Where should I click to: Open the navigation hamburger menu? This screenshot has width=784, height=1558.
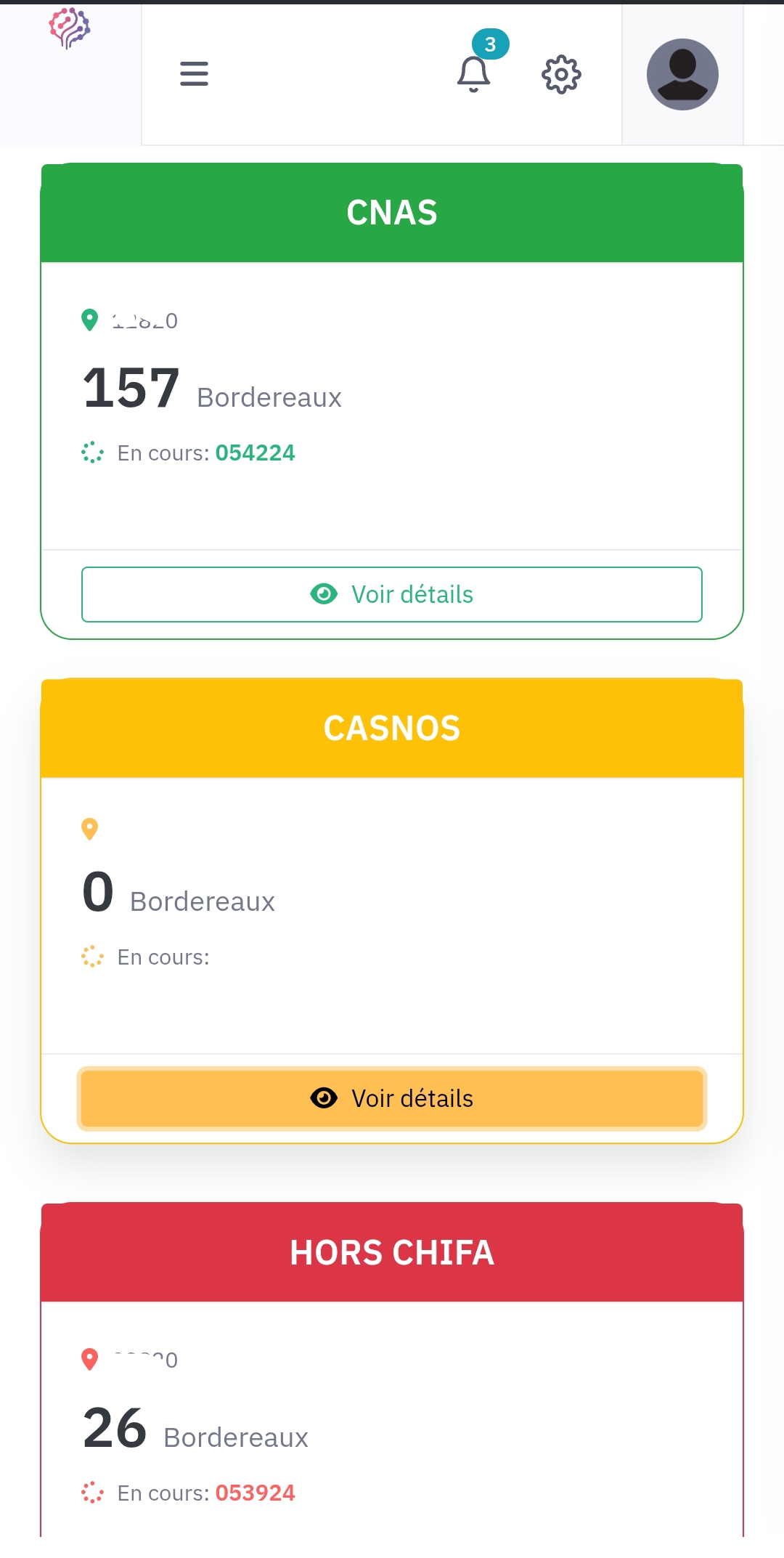[193, 73]
